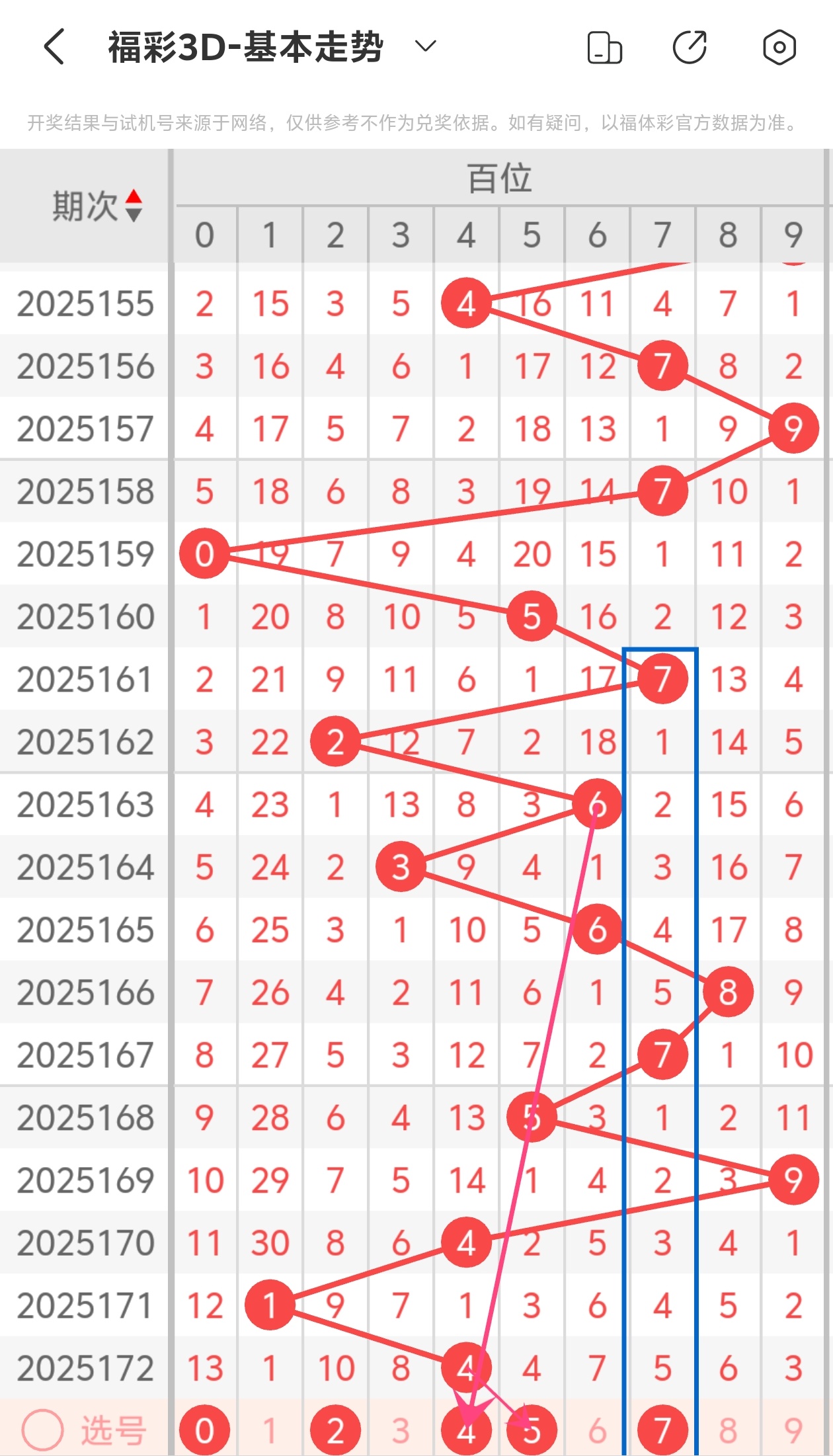The image size is (833, 1456).
Task: Select number 8 in the 选号 row
Action: tap(728, 1430)
